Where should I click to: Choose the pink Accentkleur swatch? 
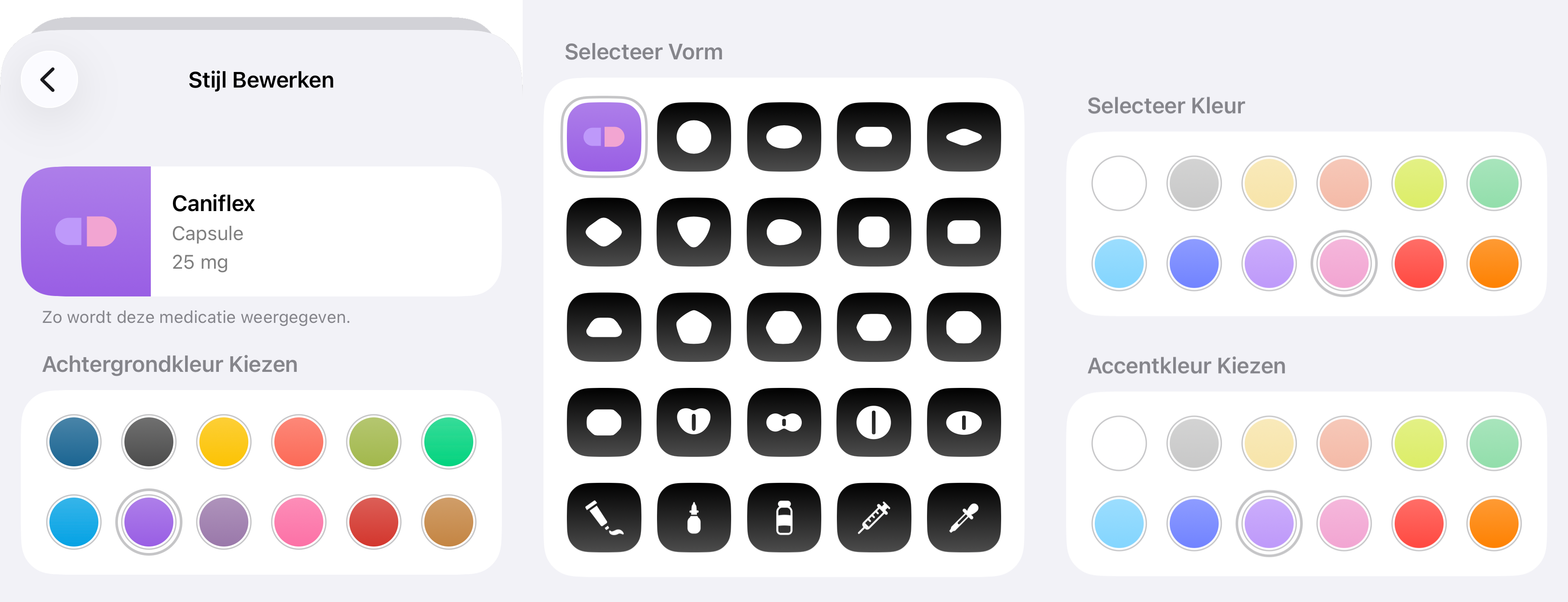[x=1344, y=524]
